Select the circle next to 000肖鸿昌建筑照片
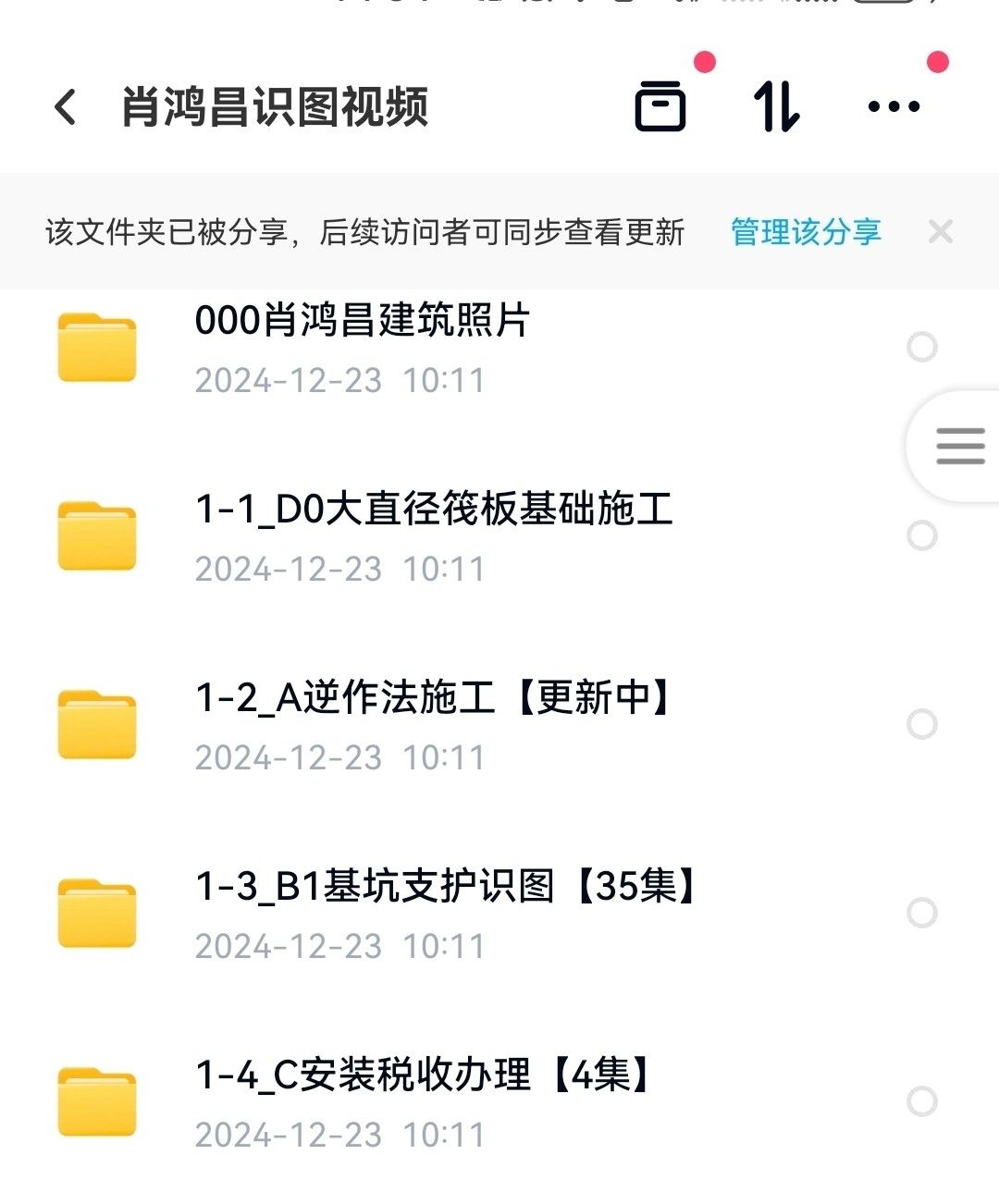The image size is (999, 1204). click(922, 347)
